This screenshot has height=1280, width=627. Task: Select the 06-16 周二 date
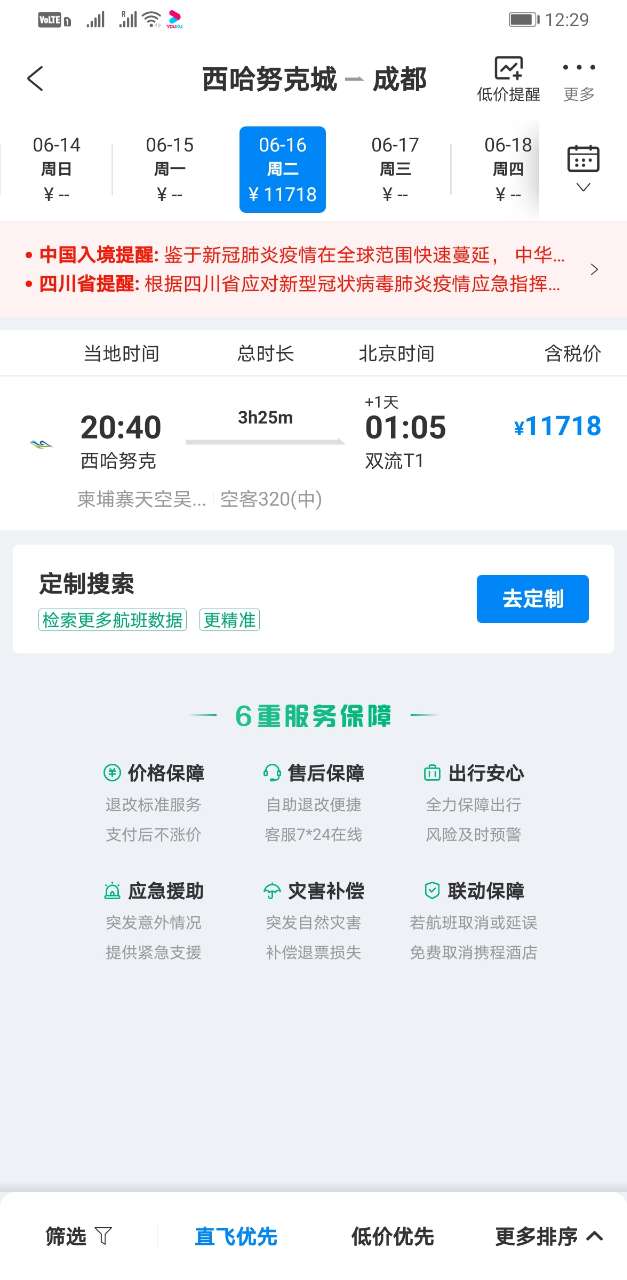tap(283, 169)
